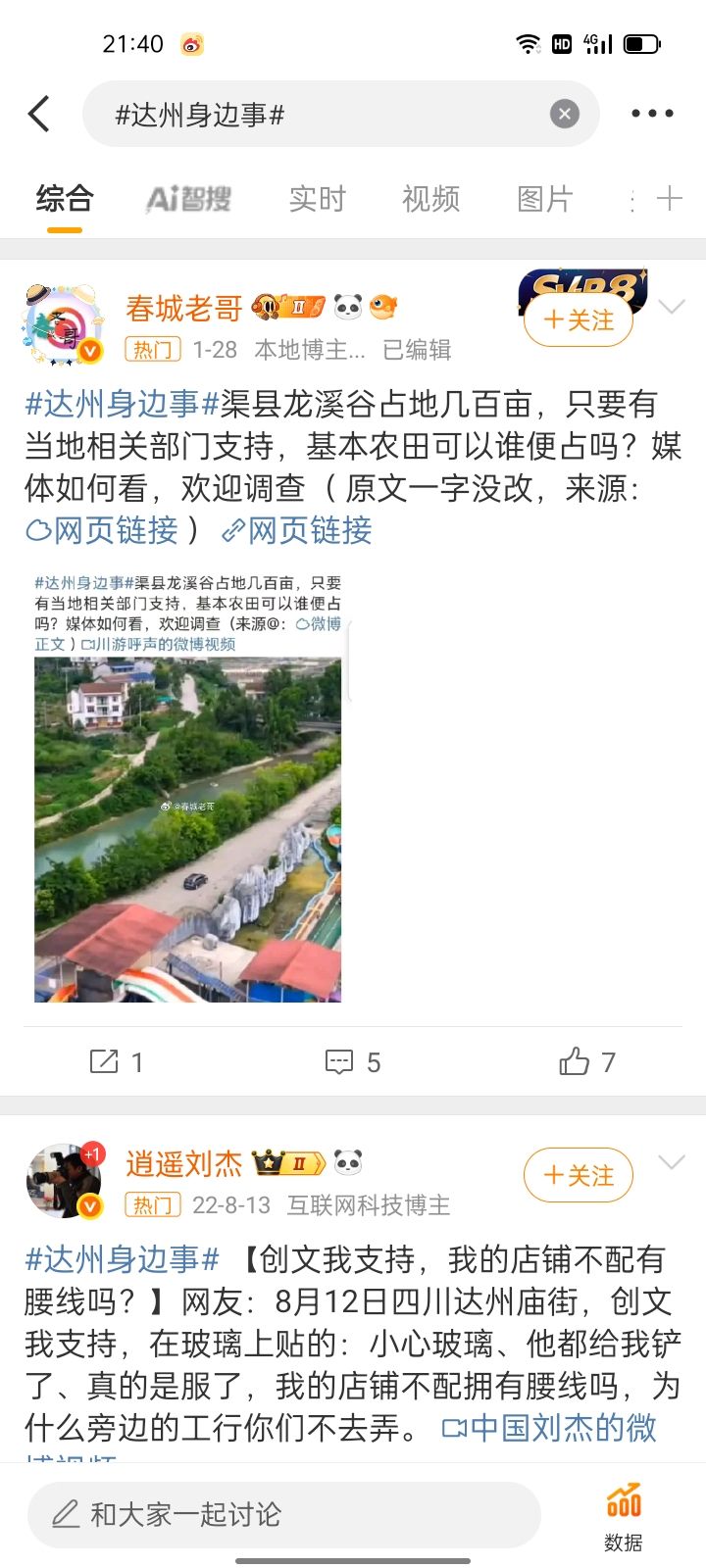Select the 图片 tab

pos(544,200)
